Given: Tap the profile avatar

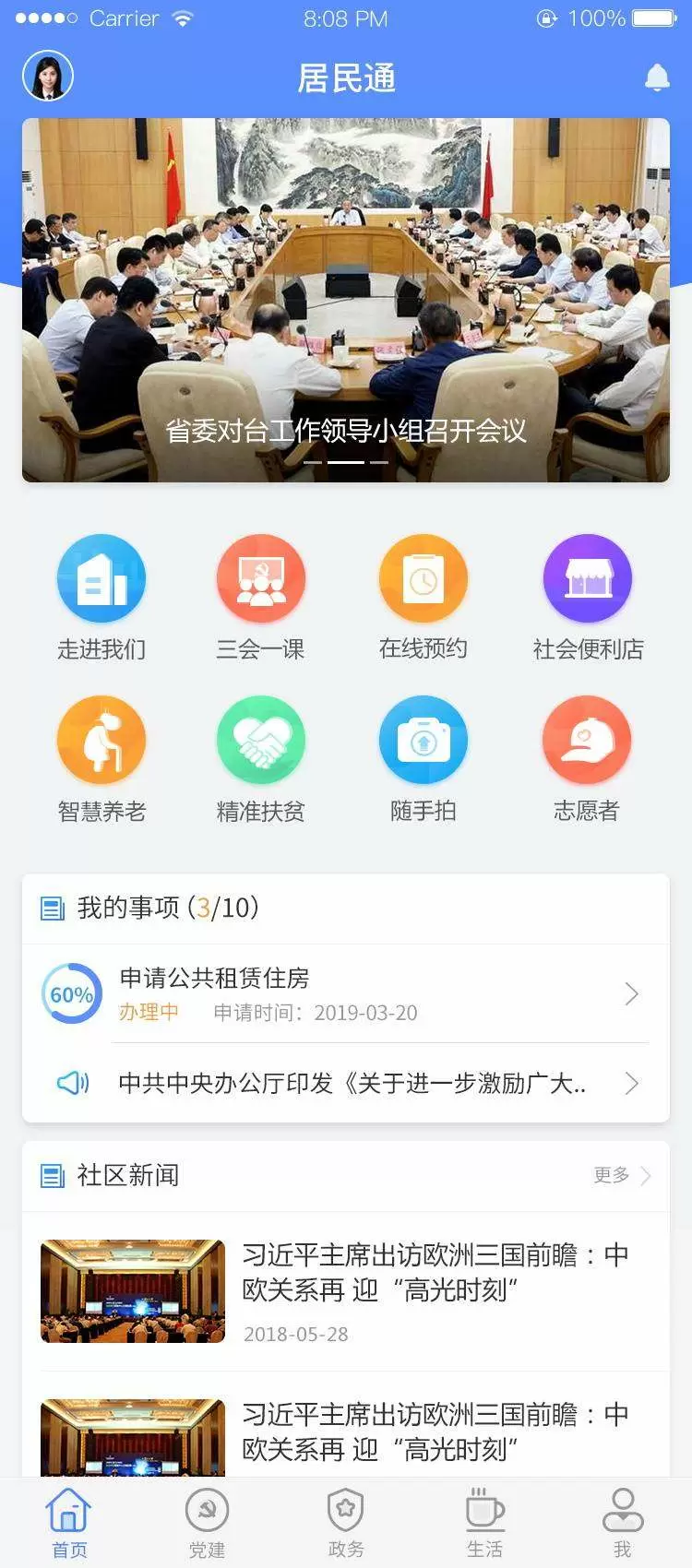Looking at the screenshot, I should (48, 76).
